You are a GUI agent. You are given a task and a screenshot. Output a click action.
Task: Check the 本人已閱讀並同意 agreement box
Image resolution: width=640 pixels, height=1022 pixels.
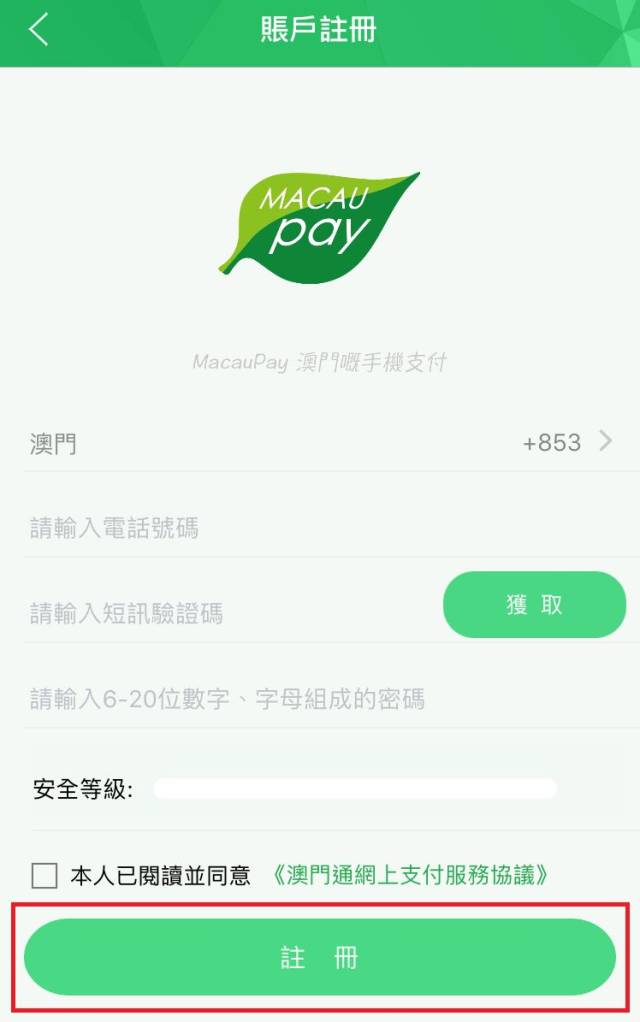45,876
